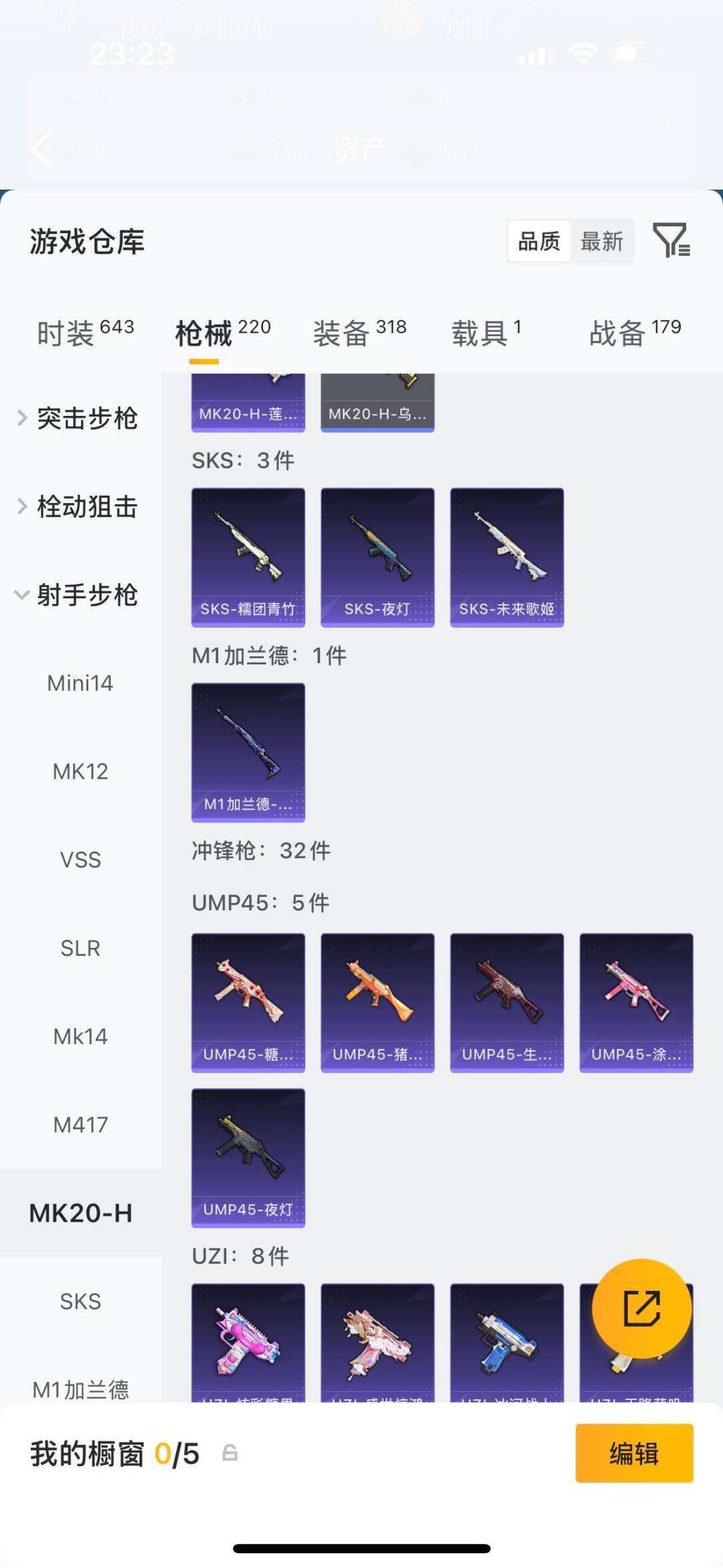Expand the 栓动狙击 category

(87, 508)
